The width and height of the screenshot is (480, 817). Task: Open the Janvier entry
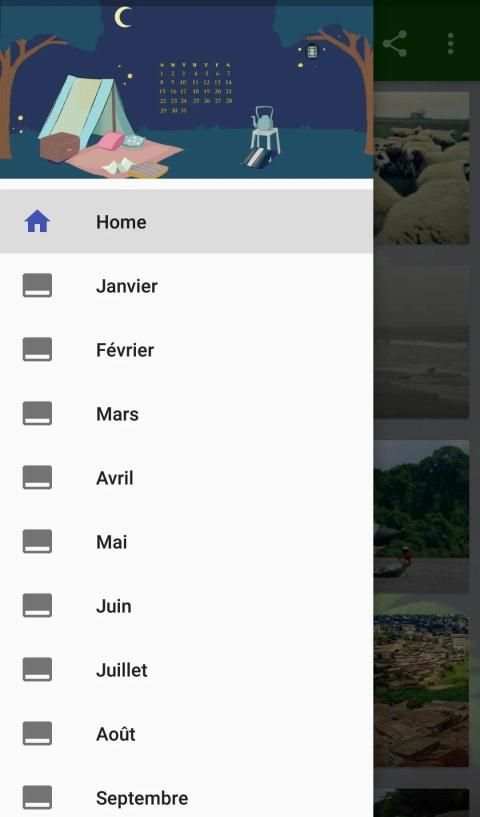(187, 286)
